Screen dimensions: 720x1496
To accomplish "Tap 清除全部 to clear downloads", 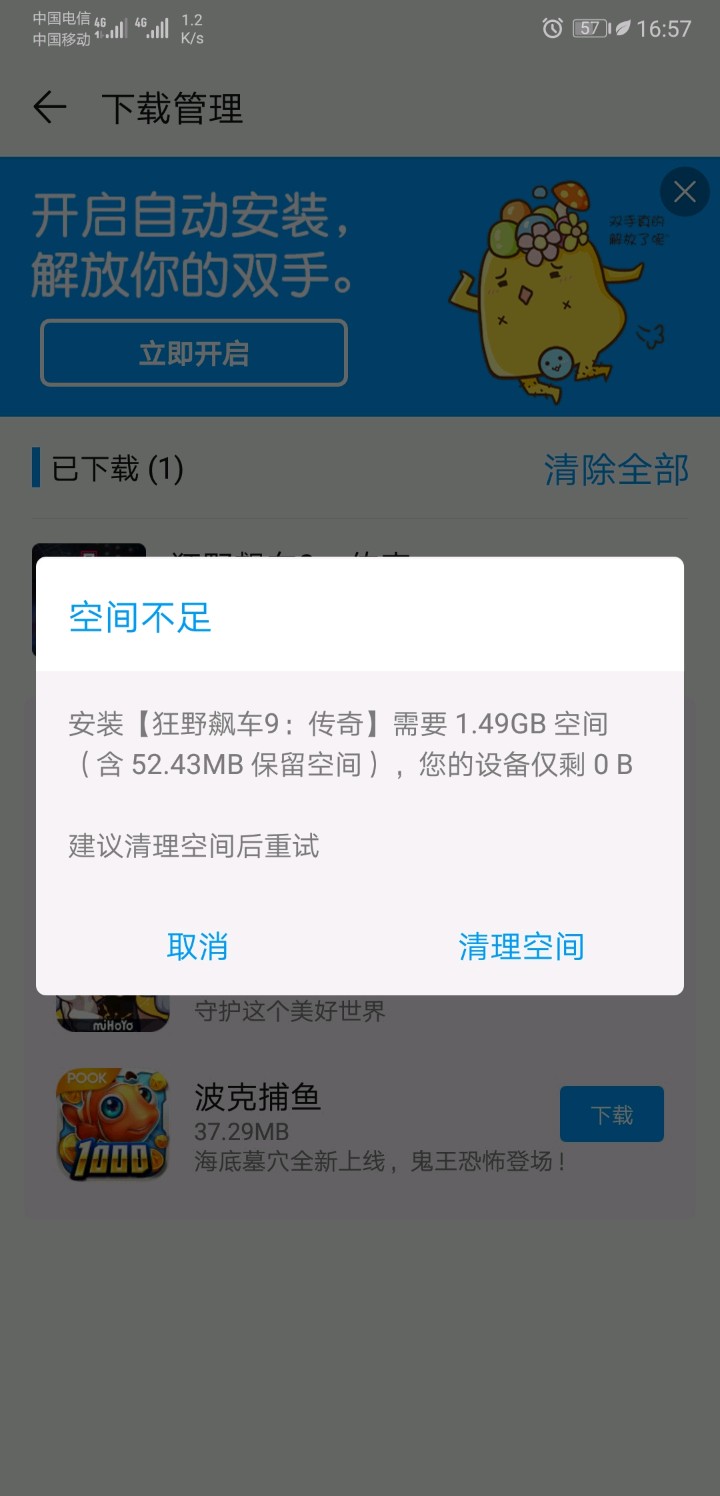I will coord(616,469).
